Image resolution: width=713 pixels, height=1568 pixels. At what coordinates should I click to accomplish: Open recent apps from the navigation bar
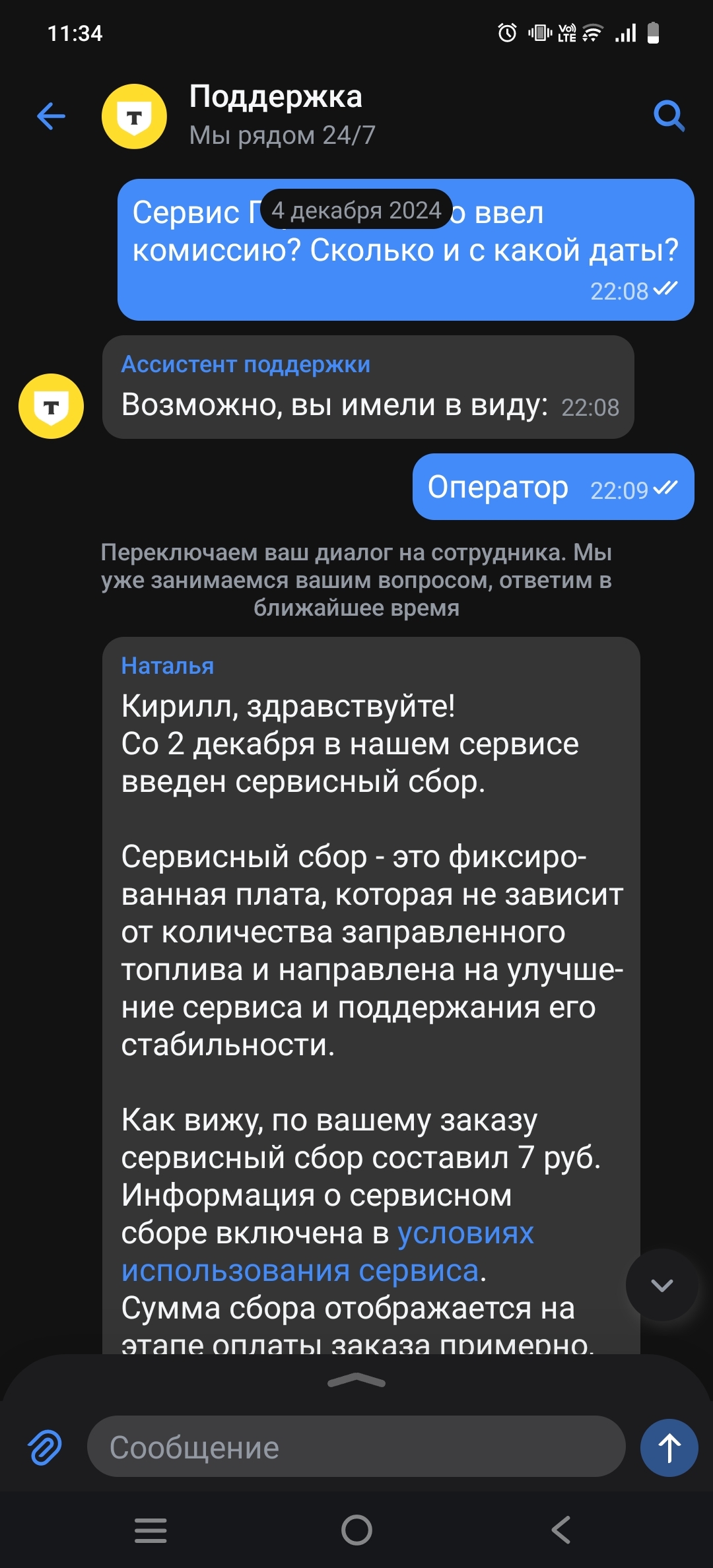151,1530
